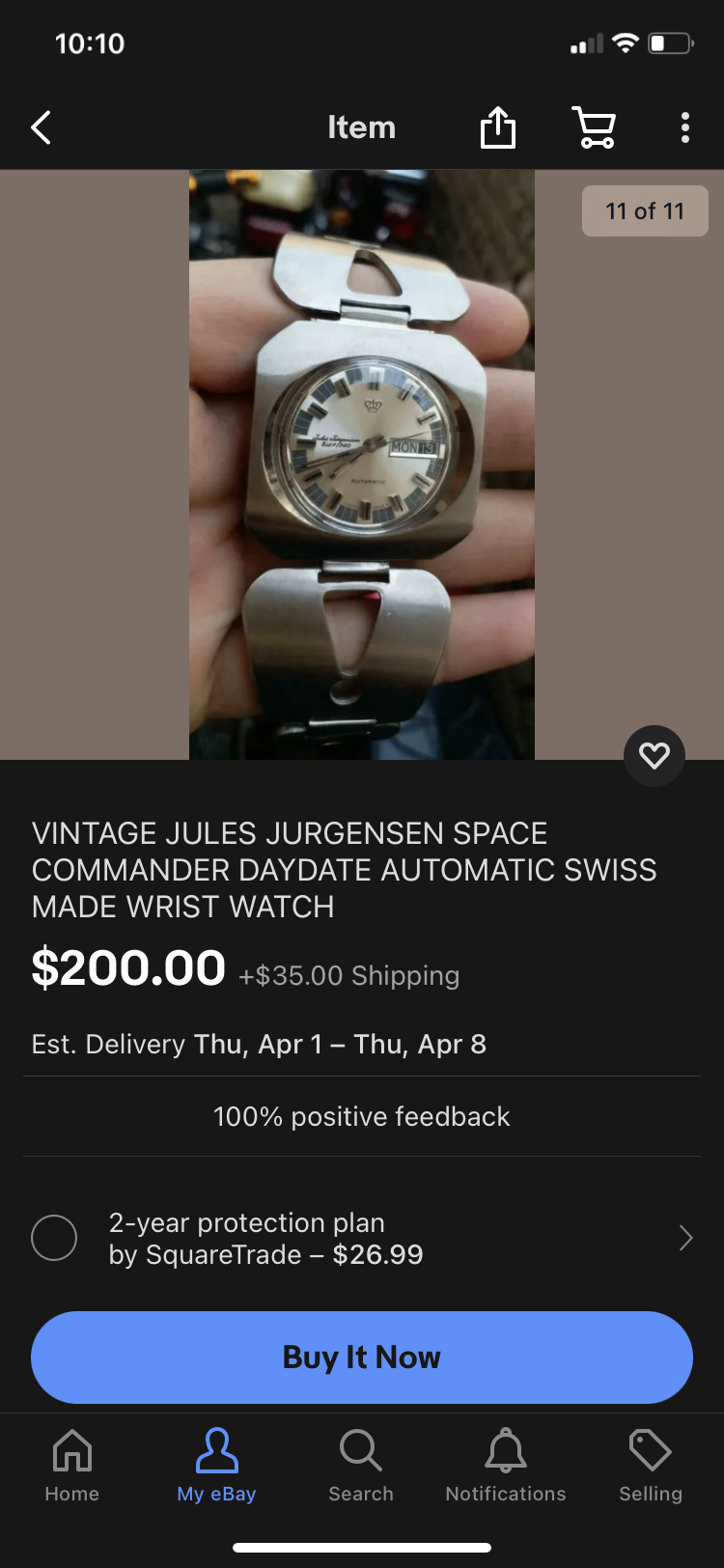Open the shopping cart
Screen dimensions: 724x1568
pos(594,127)
